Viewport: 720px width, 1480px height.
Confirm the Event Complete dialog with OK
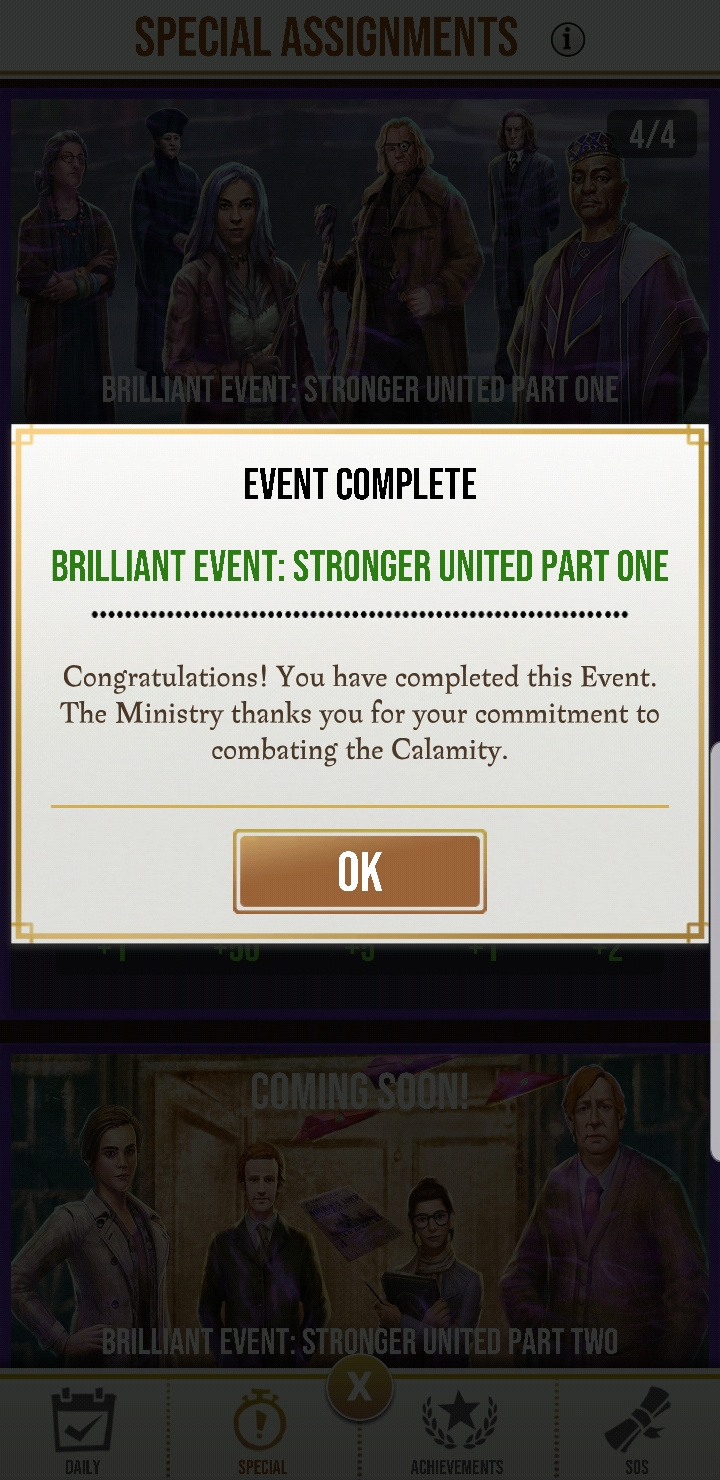pos(359,871)
